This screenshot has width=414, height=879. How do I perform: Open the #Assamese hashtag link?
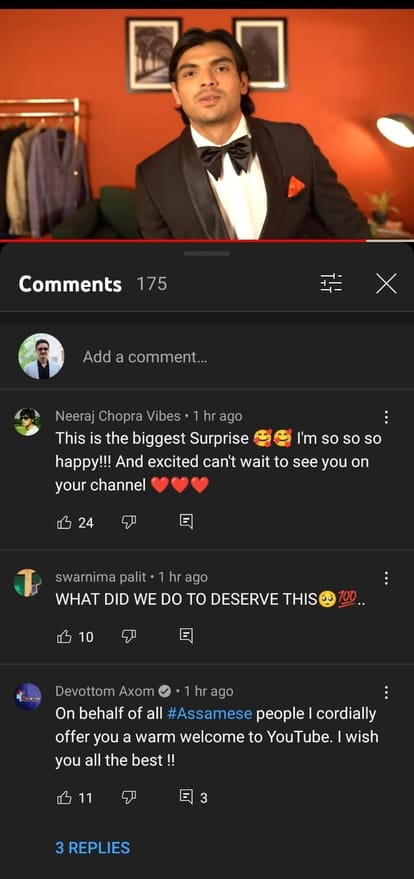(x=210, y=714)
